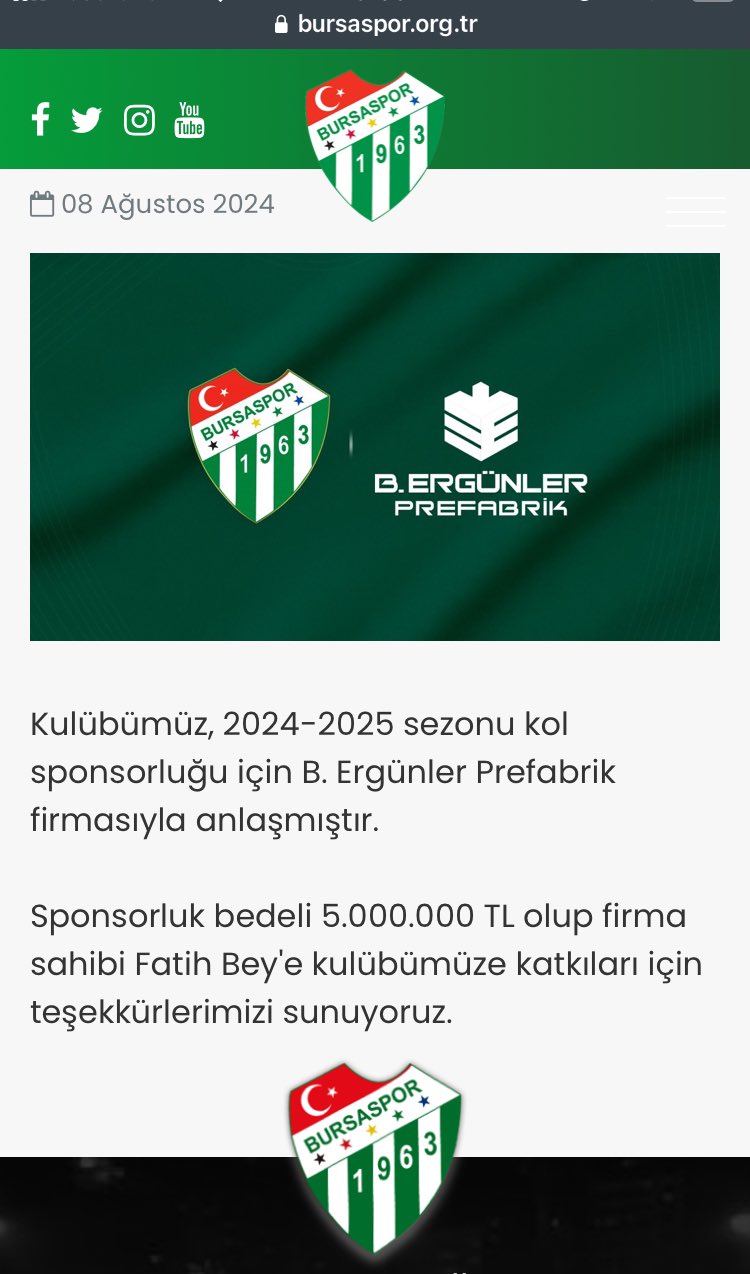Screen dimensions: 750x1274
Task: Tap the bursaspor.org.tr address bar
Action: (375, 24)
